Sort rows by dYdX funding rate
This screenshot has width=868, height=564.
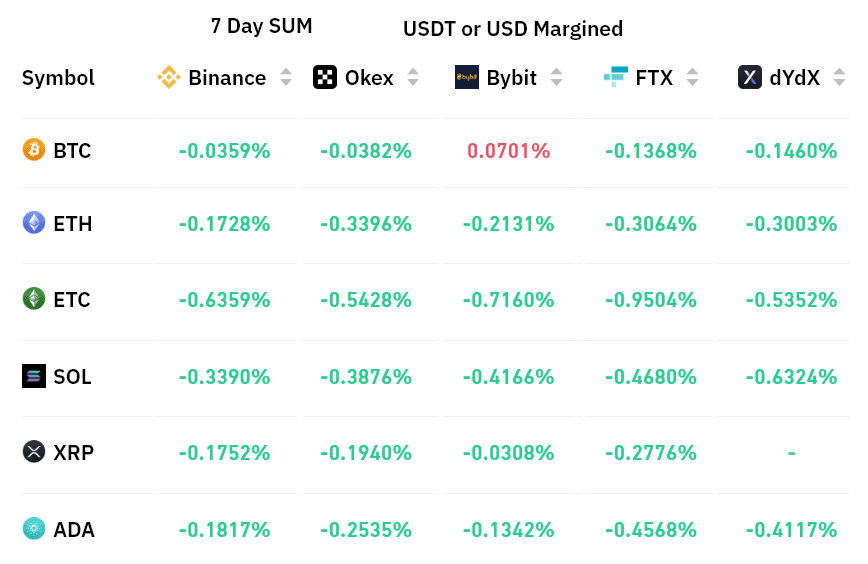[840, 77]
